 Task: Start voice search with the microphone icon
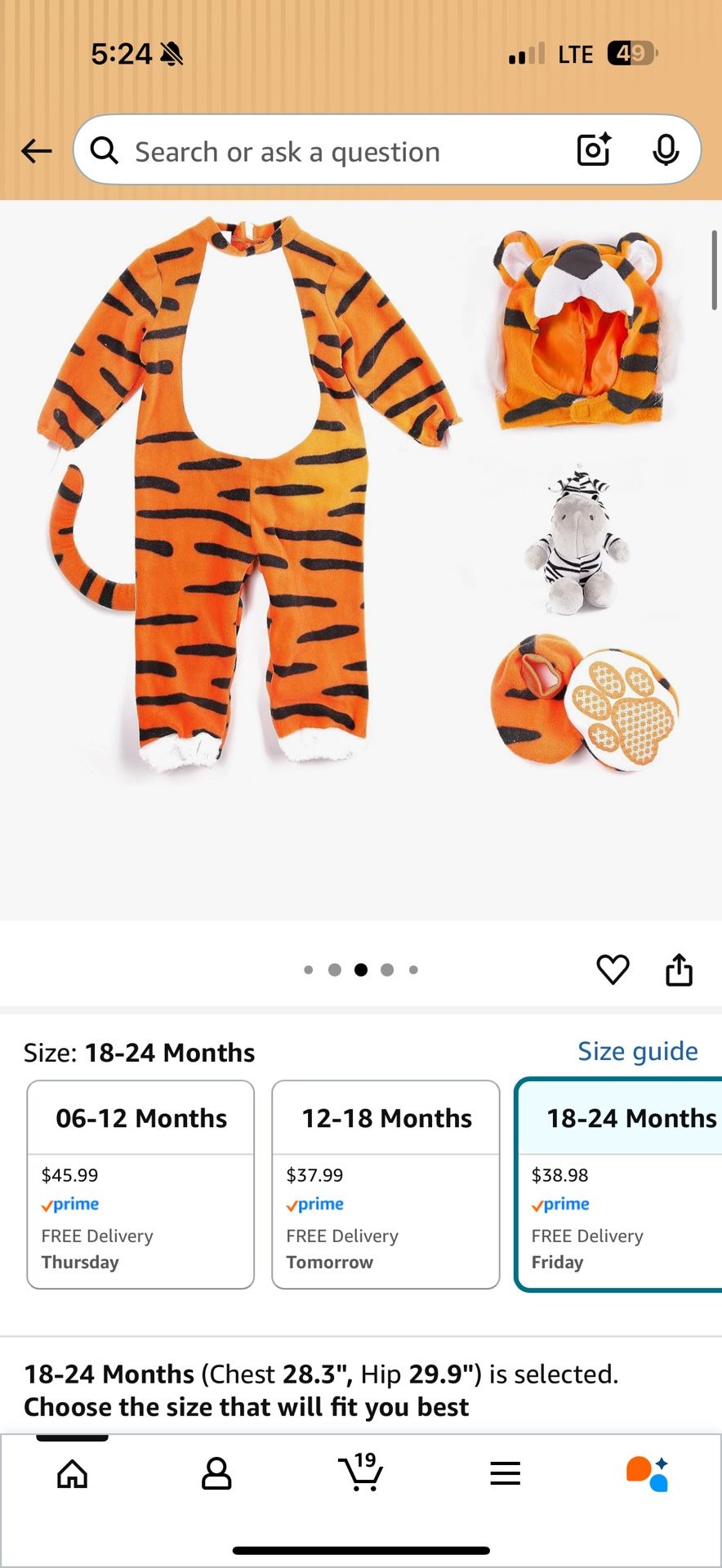[667, 150]
